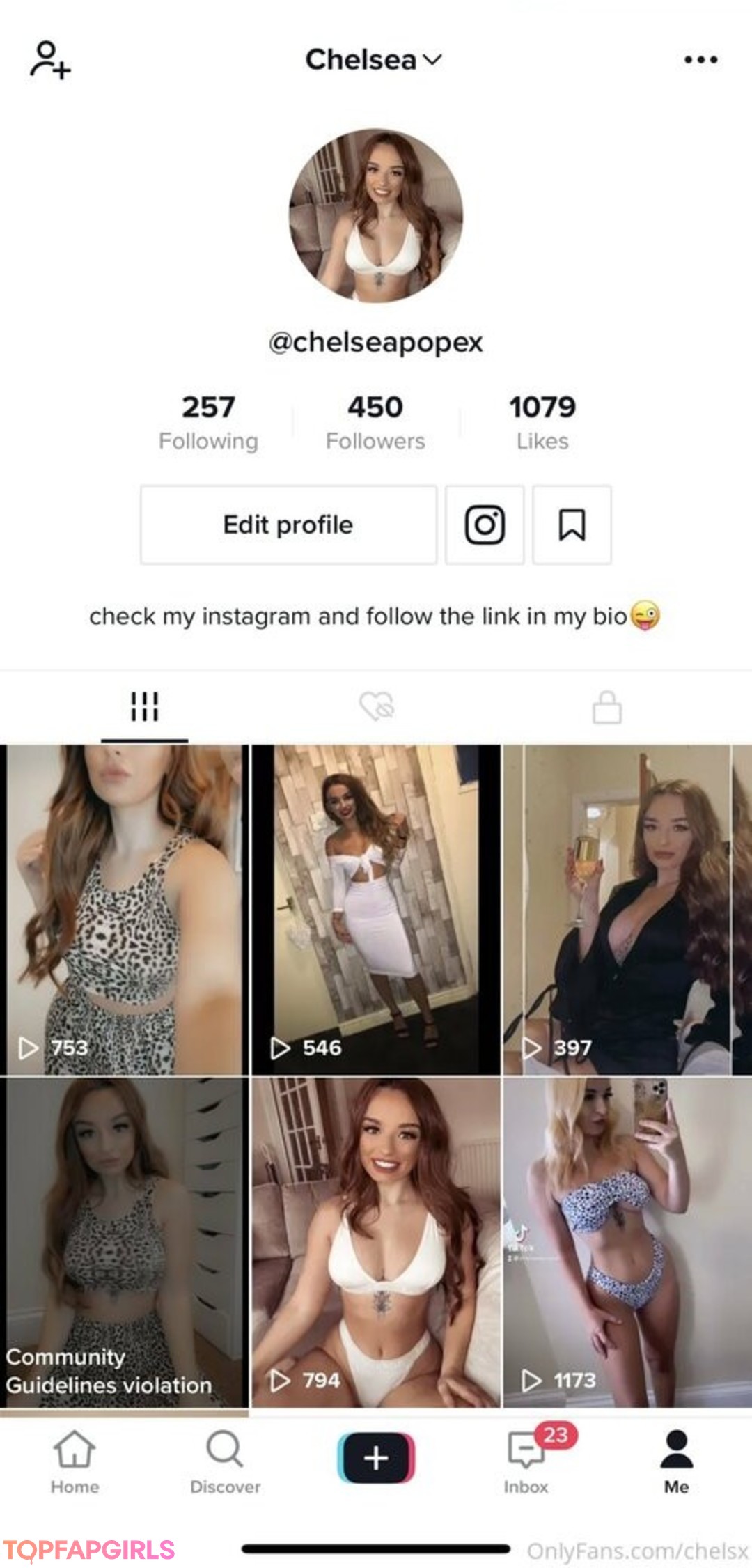View the 257 Following list

208,421
